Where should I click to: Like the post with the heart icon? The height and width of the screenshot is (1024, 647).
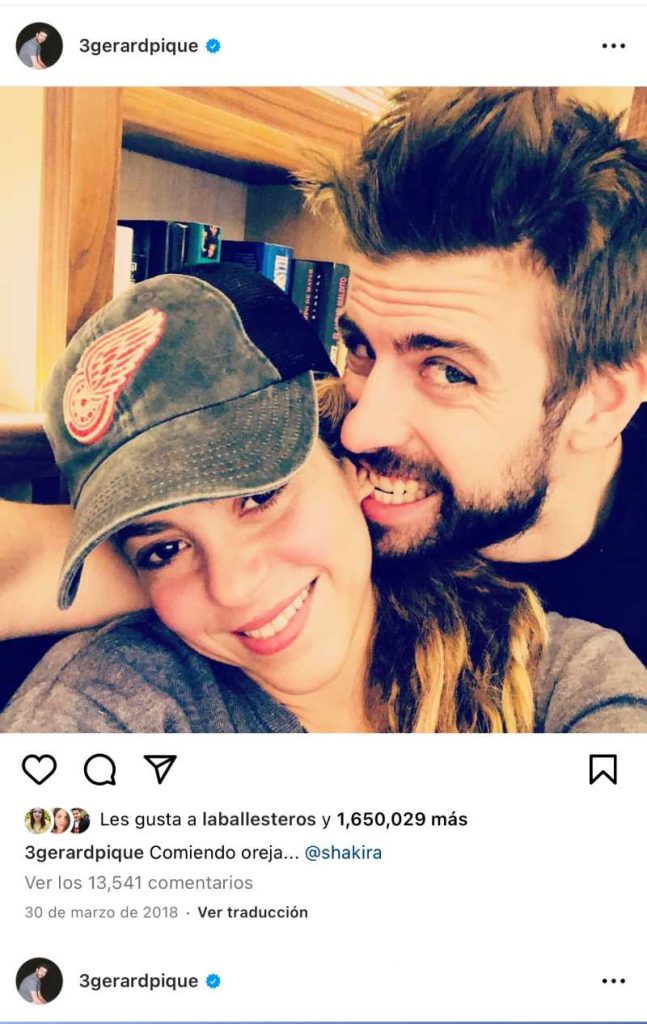click(x=39, y=769)
